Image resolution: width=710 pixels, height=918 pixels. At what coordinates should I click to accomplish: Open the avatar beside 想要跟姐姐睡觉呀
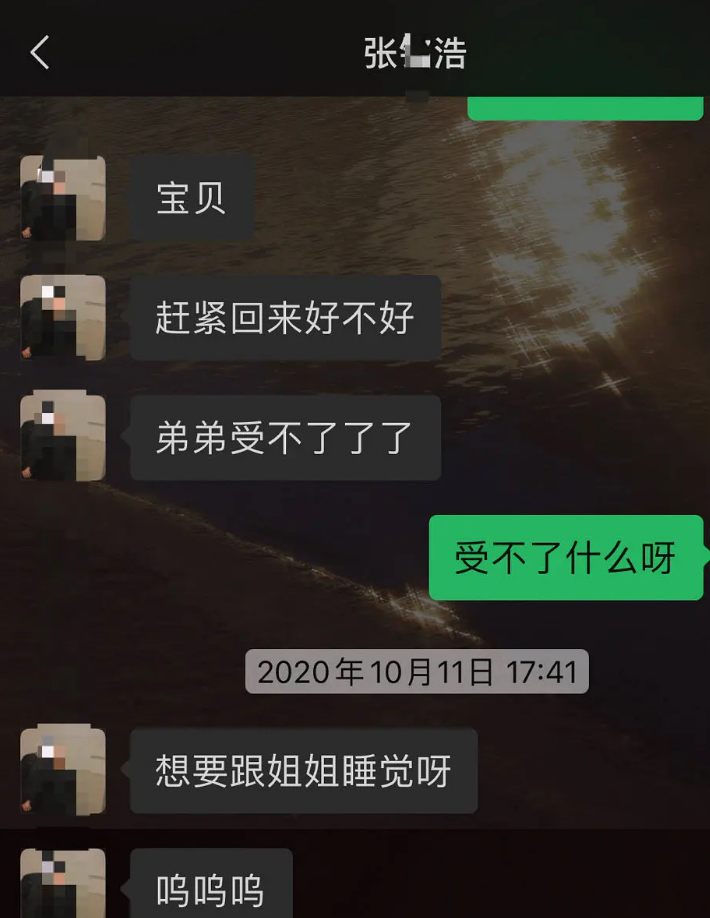pyautogui.click(x=63, y=770)
